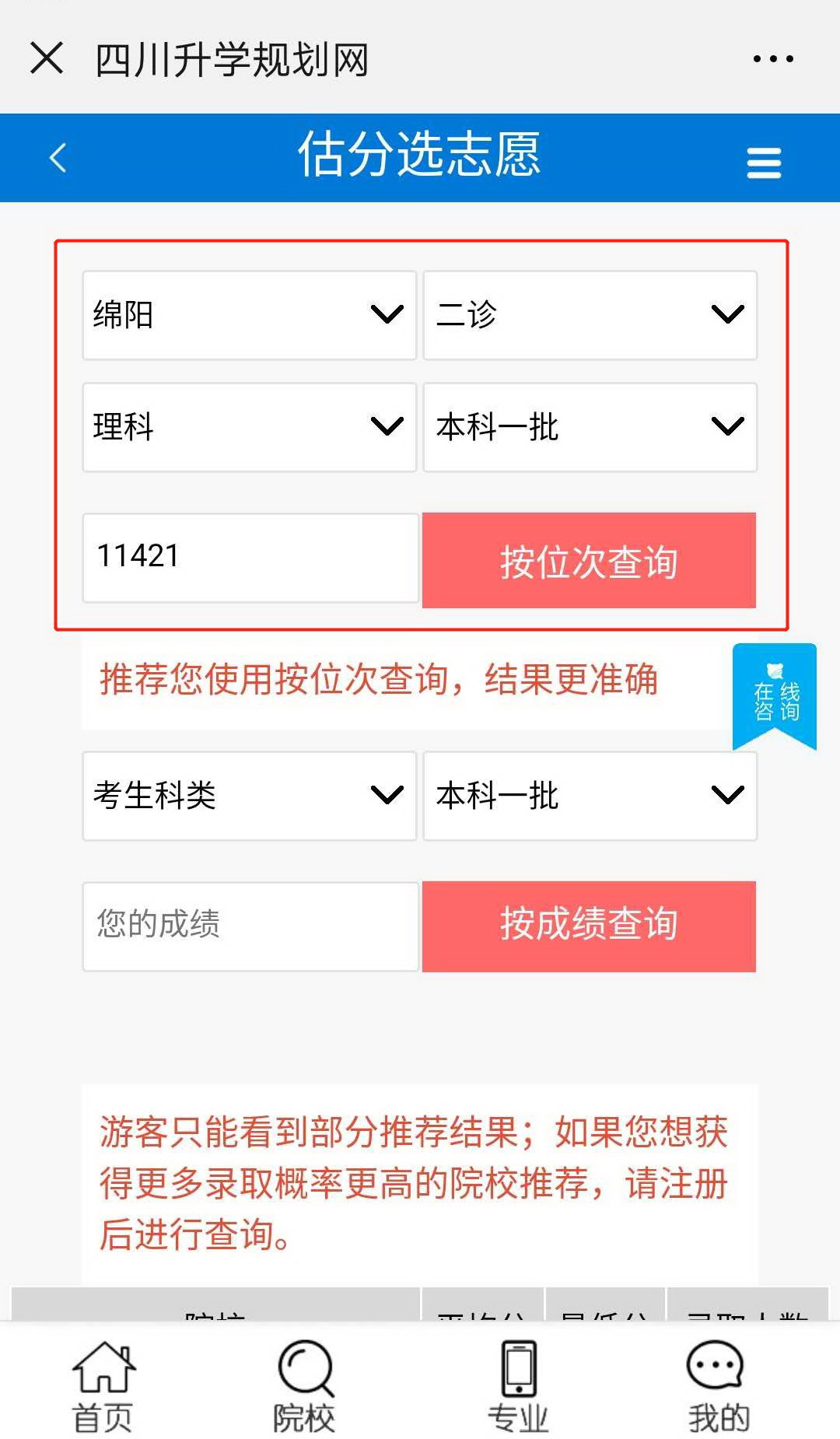
Task: Open the 理科 subject dropdown
Action: pos(249,425)
